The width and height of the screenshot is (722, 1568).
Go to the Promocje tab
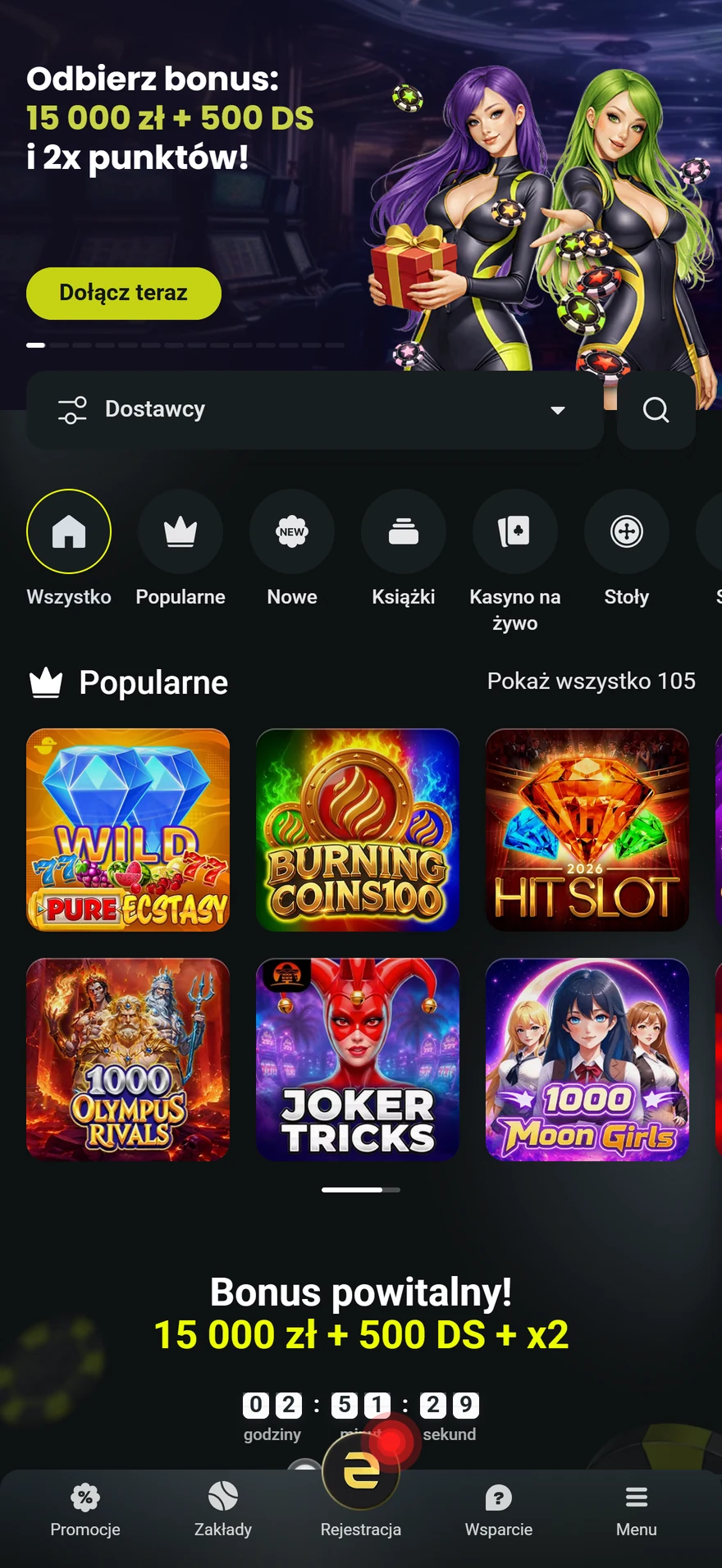pyautogui.click(x=85, y=1511)
